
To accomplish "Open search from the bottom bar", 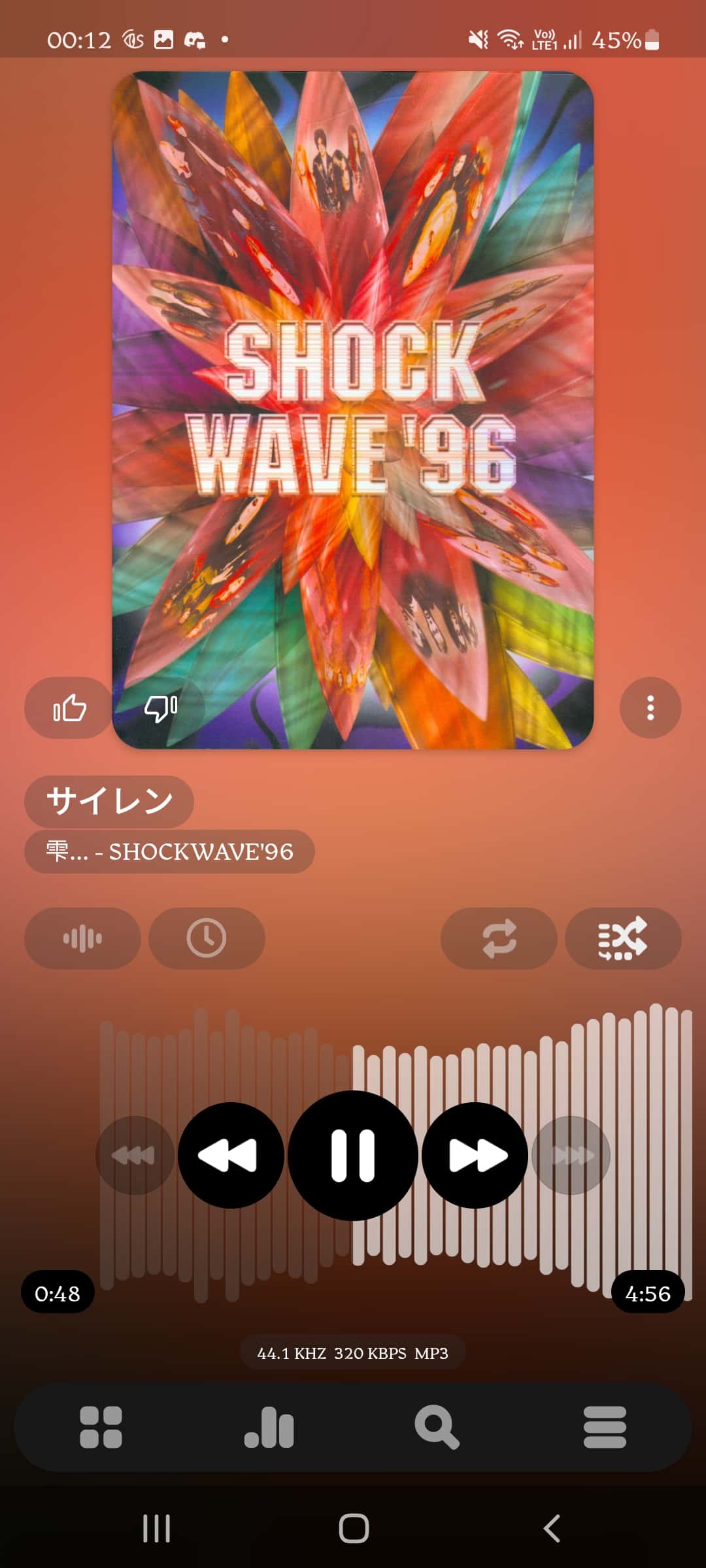I will pos(437,1427).
